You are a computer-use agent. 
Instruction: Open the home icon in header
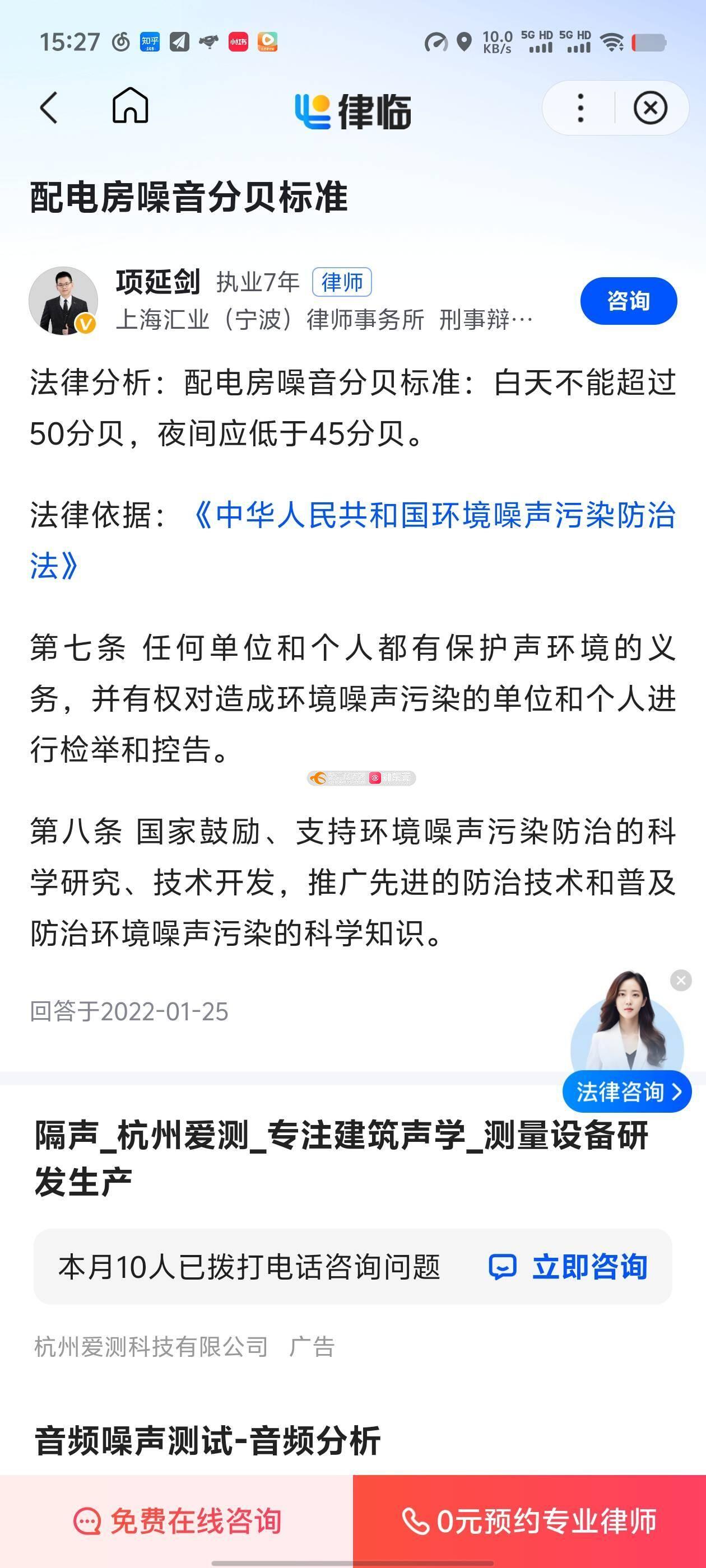point(131,106)
